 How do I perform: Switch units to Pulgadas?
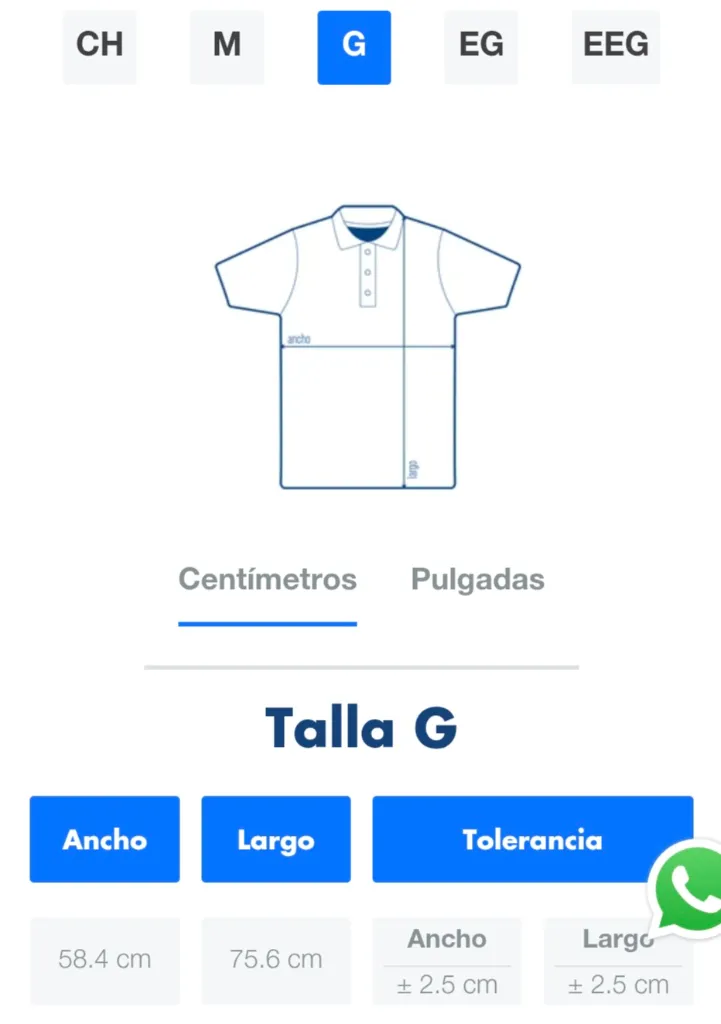click(478, 580)
